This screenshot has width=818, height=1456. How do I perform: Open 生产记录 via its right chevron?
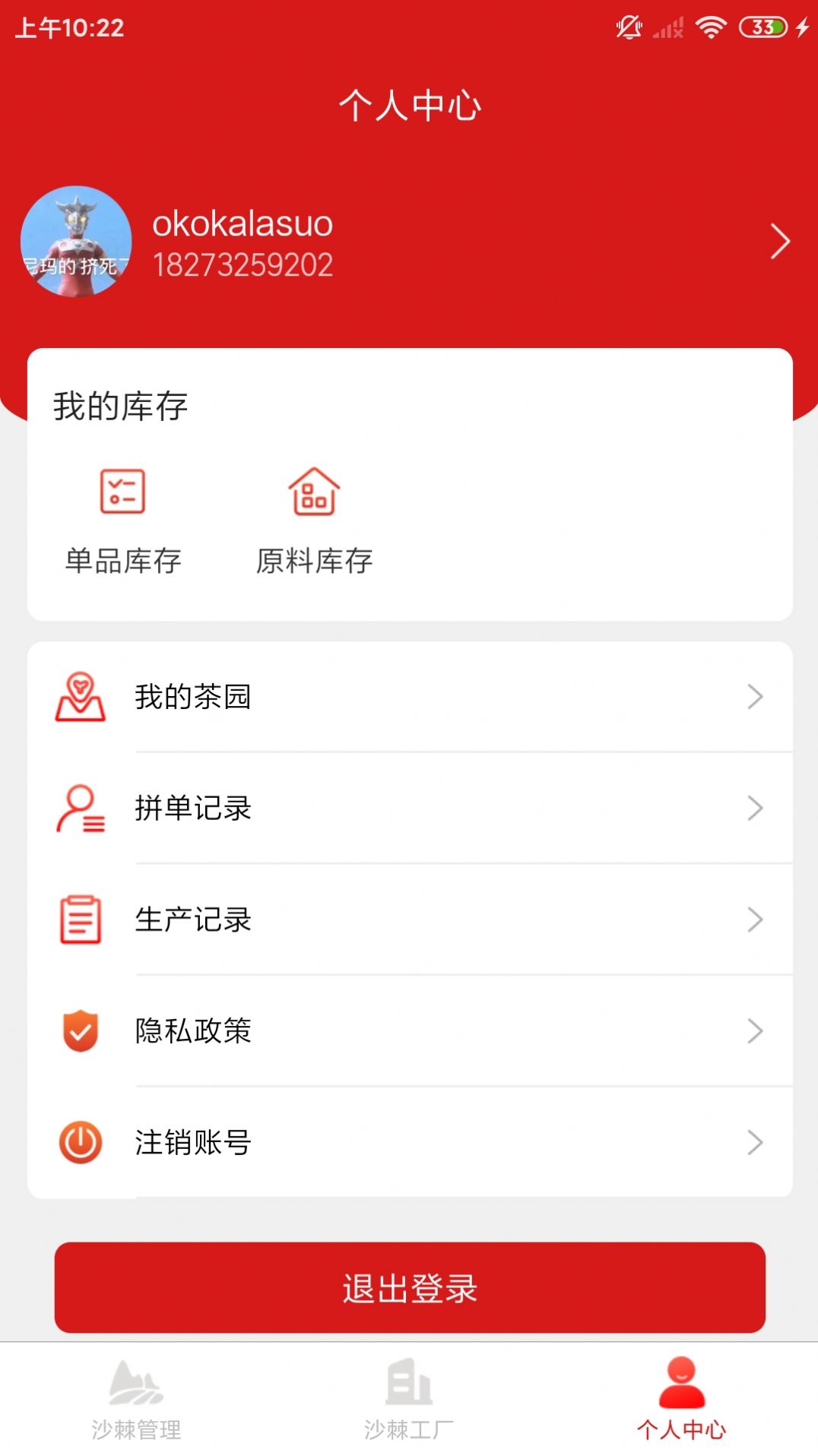point(754,919)
